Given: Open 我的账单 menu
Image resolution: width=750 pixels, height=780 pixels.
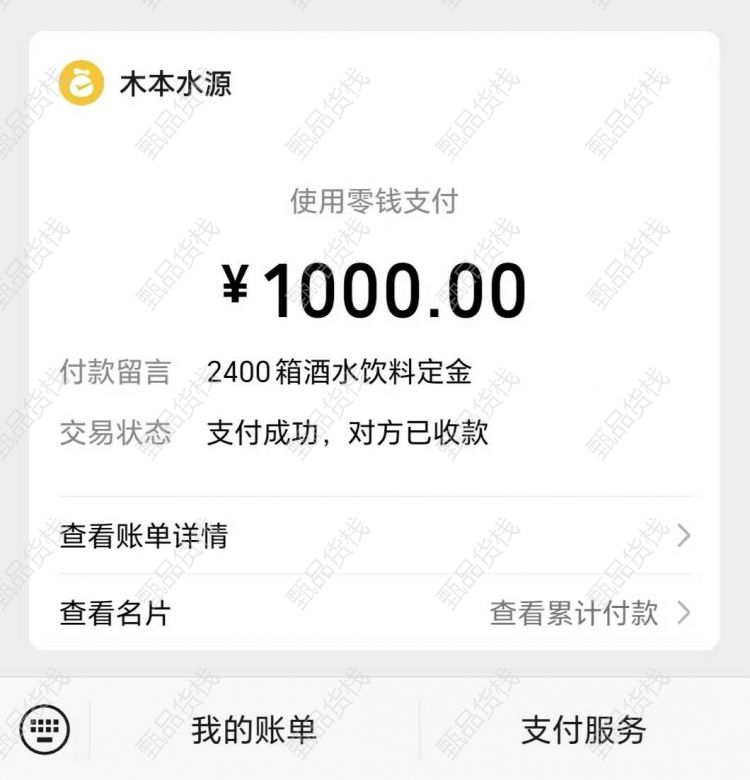Looking at the screenshot, I should pos(254,730).
